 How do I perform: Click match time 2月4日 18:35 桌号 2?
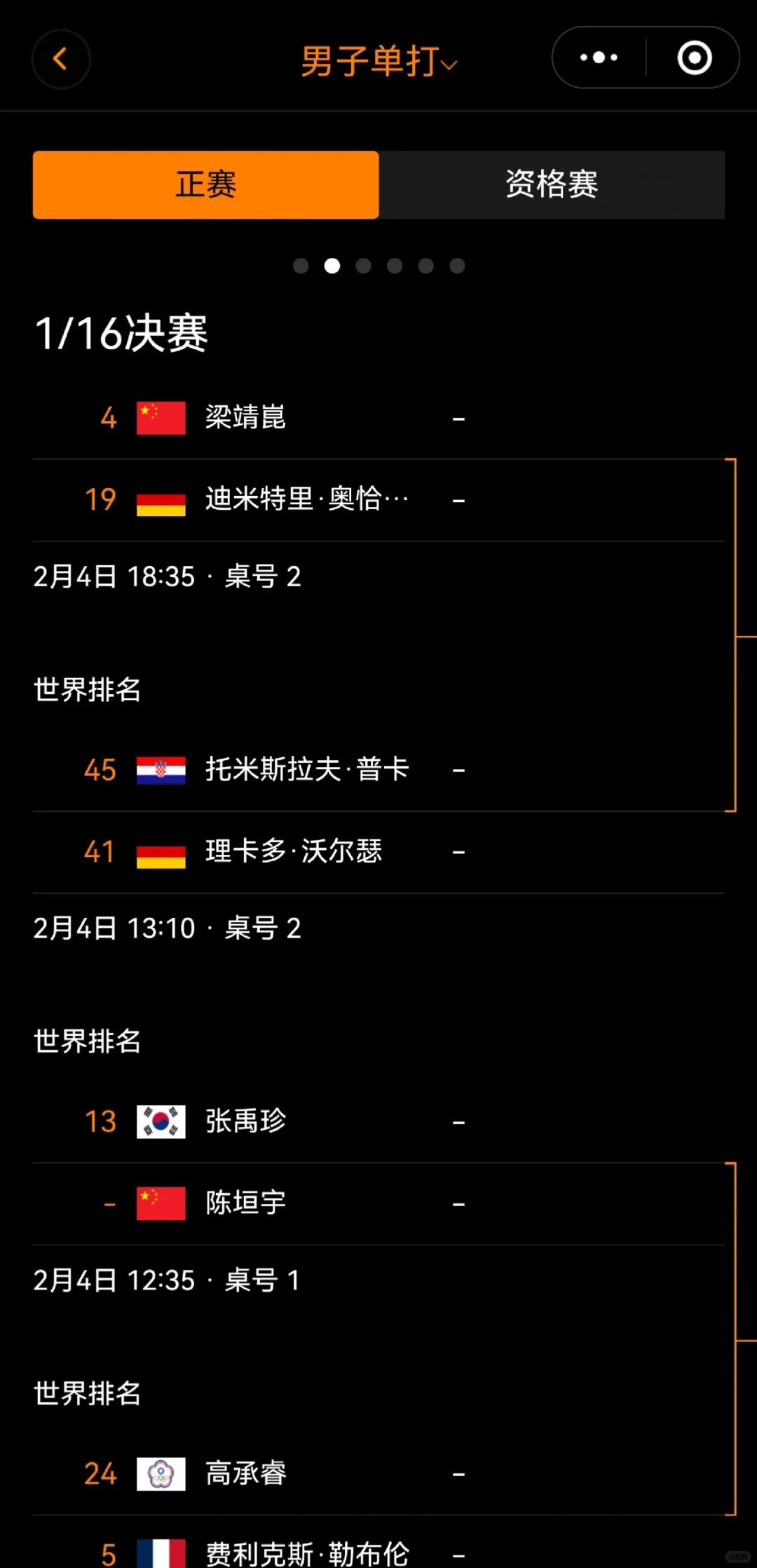(167, 576)
